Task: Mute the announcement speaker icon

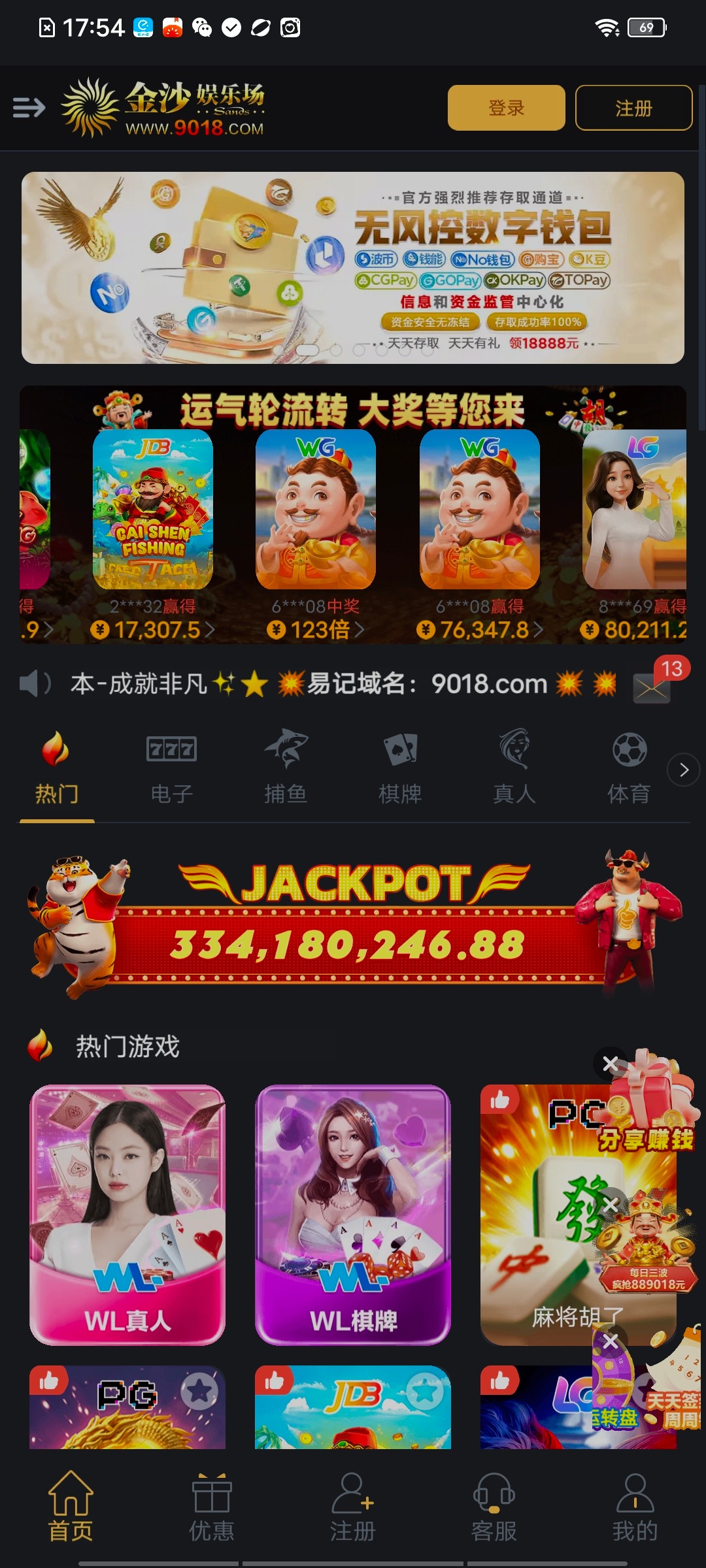Action: pos(34,684)
